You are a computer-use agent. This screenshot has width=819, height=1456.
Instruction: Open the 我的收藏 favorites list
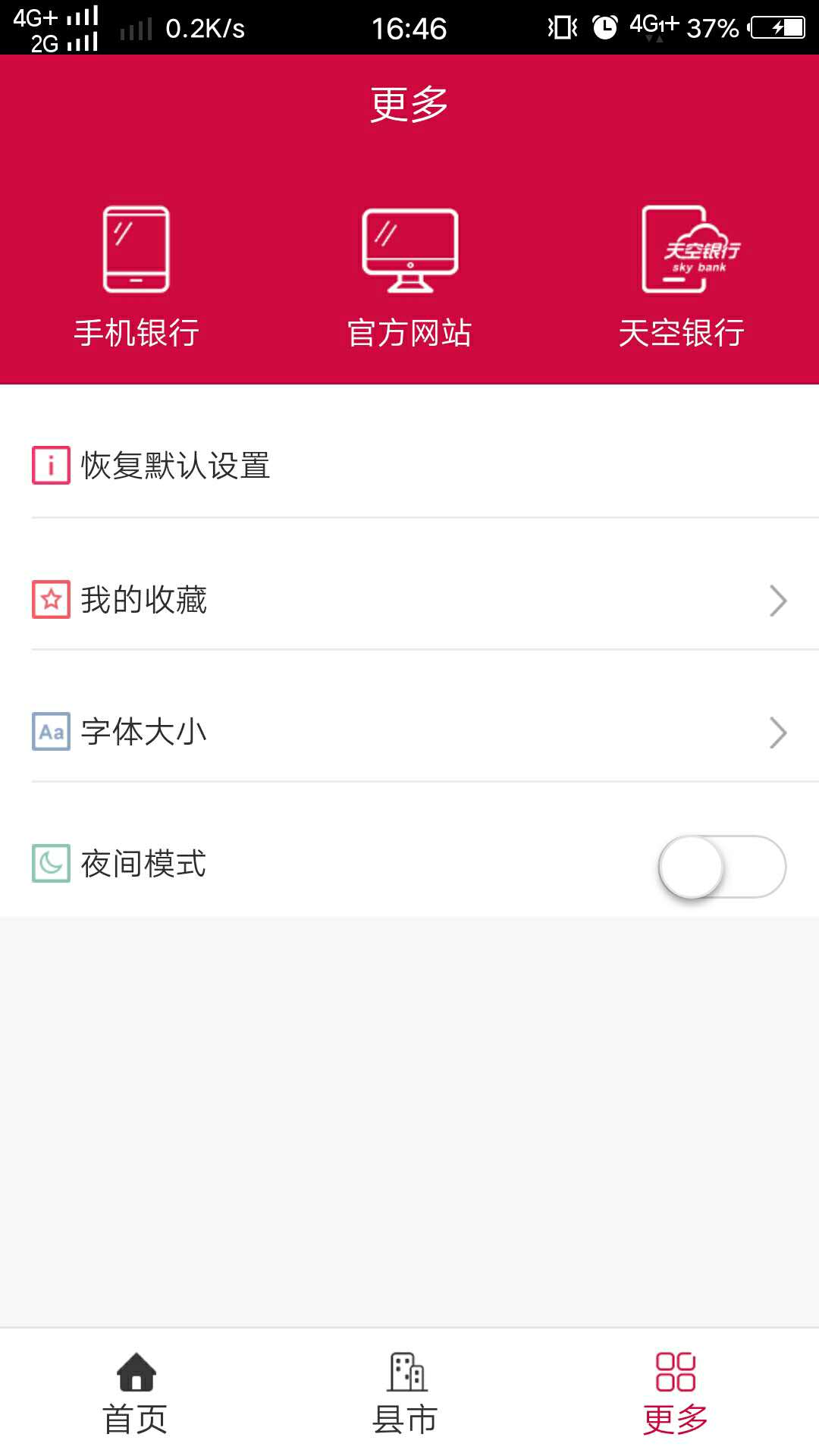click(x=144, y=600)
